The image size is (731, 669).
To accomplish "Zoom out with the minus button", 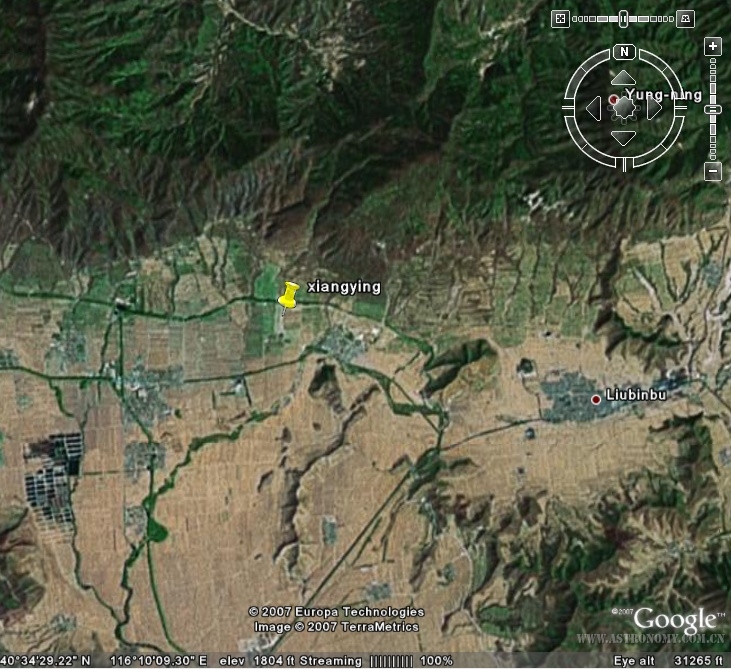I will tap(712, 172).
